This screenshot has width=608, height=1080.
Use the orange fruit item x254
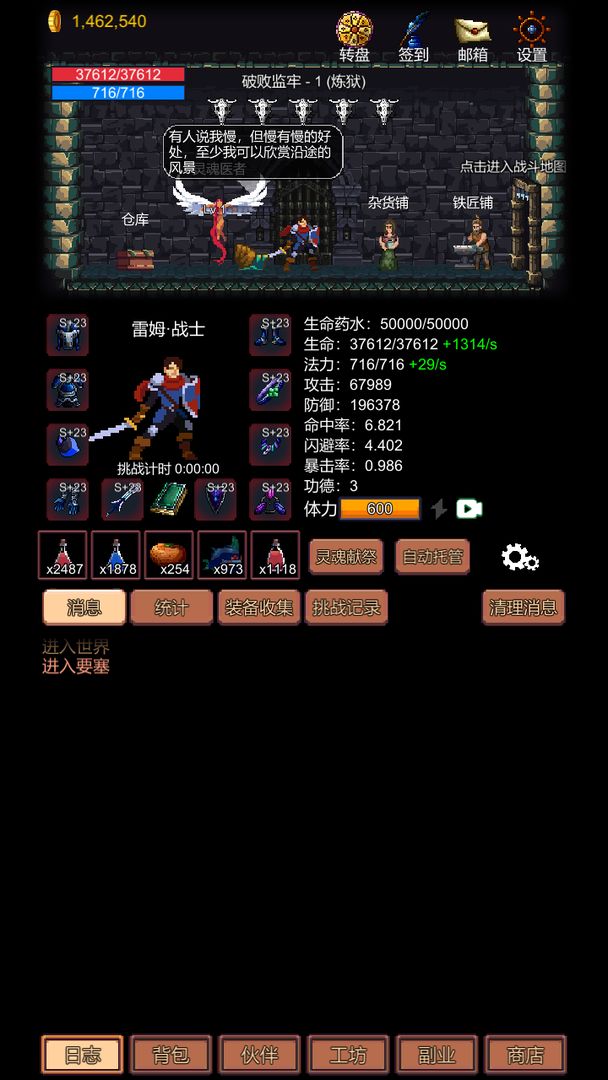click(169, 554)
